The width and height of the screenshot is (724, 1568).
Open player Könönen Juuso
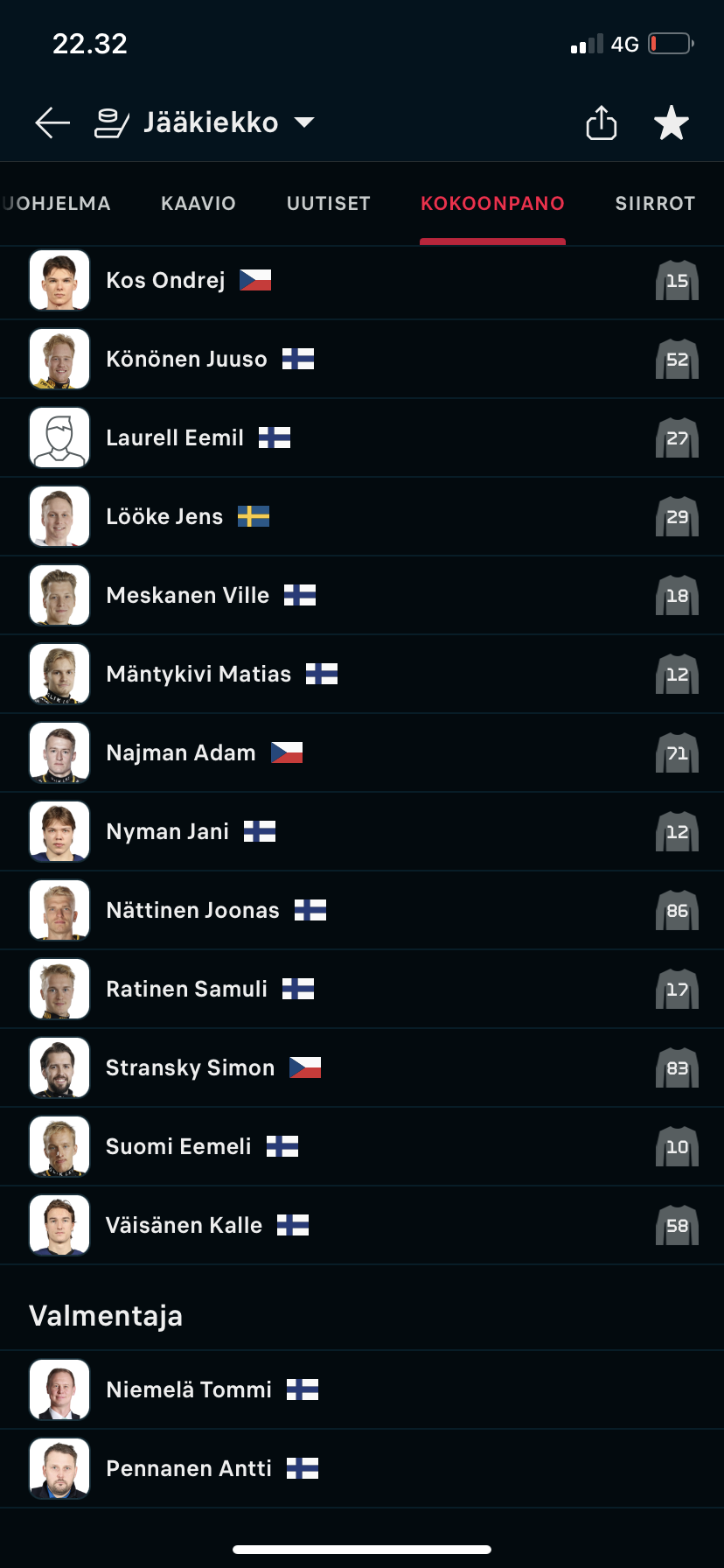[x=362, y=359]
